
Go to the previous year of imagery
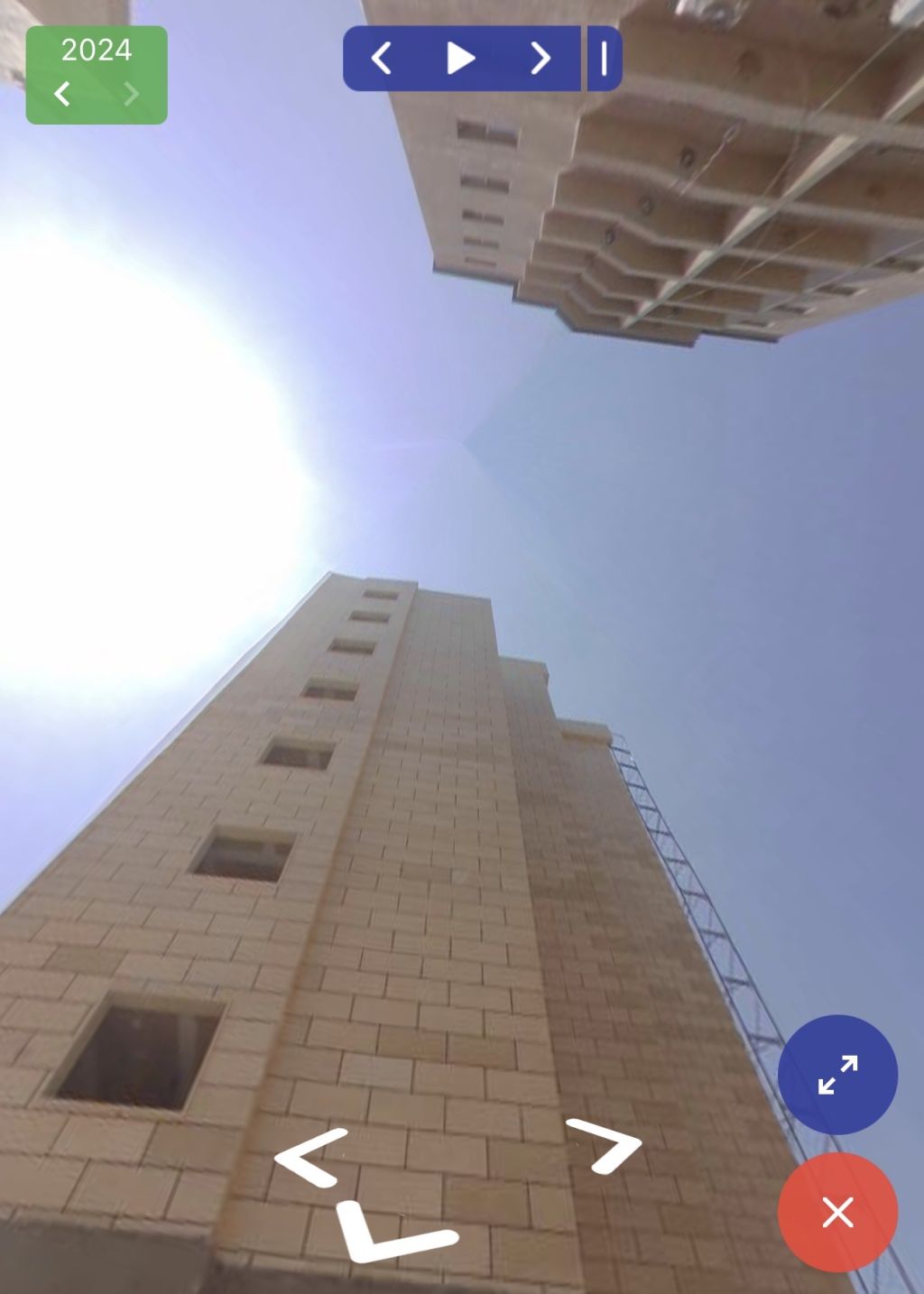coord(62,94)
